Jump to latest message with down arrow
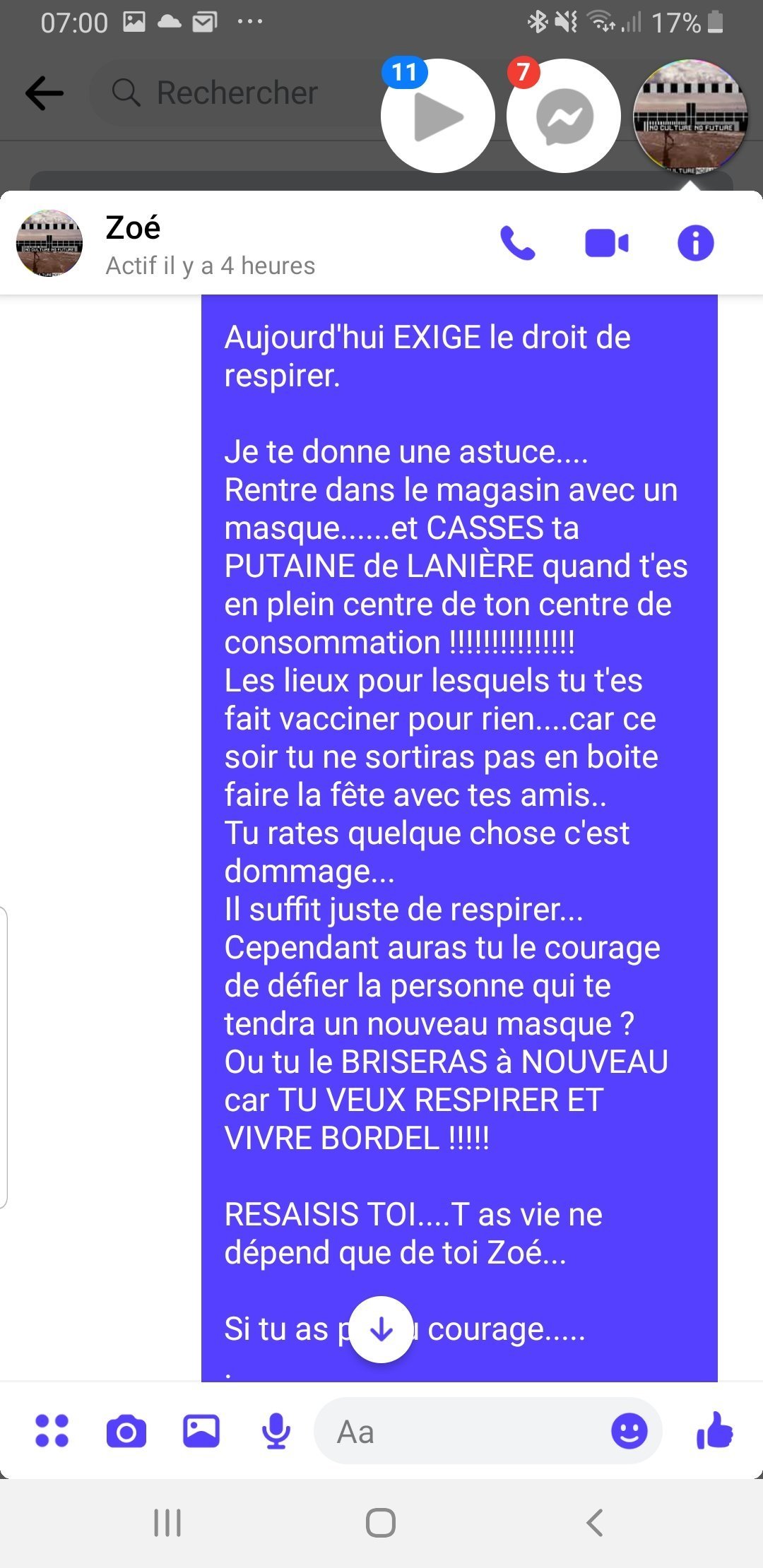Image resolution: width=763 pixels, height=1568 pixels. pos(381,1329)
